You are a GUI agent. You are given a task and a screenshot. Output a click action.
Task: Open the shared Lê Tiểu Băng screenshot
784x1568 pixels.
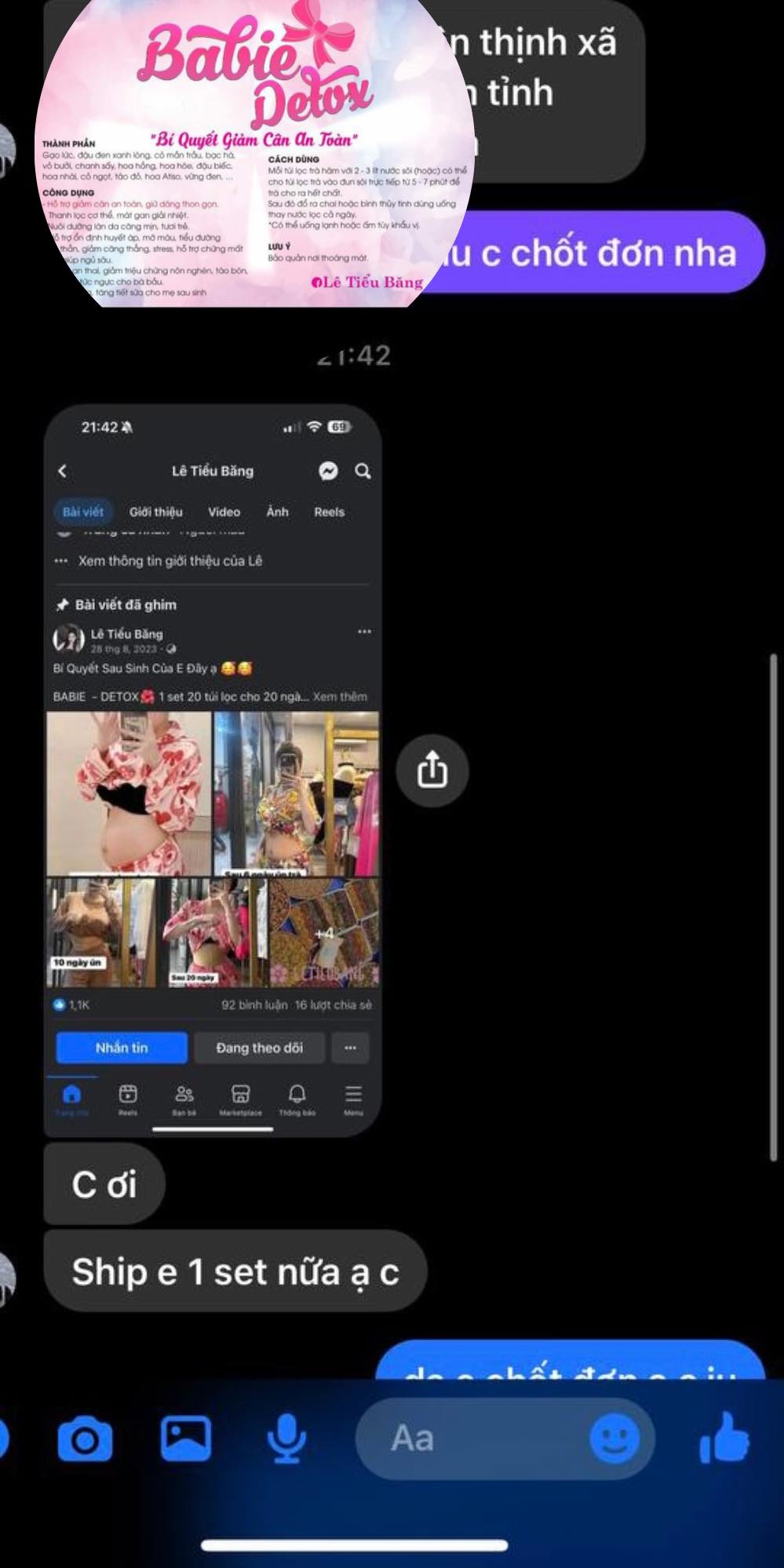(x=213, y=769)
